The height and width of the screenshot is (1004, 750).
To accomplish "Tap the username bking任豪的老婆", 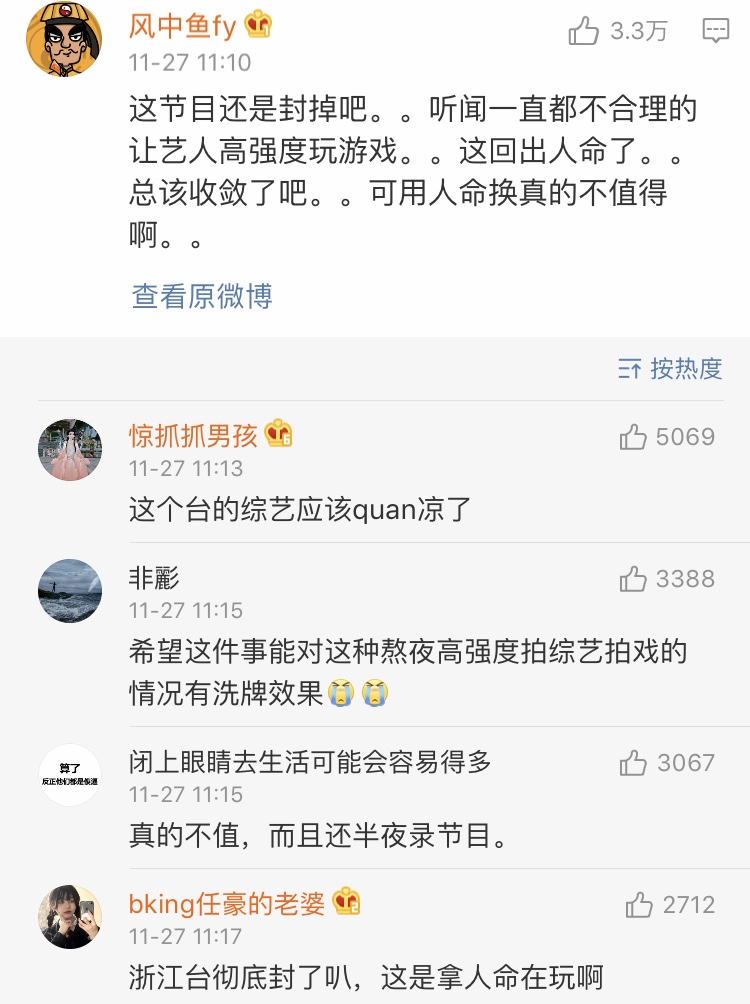I will click(x=227, y=904).
